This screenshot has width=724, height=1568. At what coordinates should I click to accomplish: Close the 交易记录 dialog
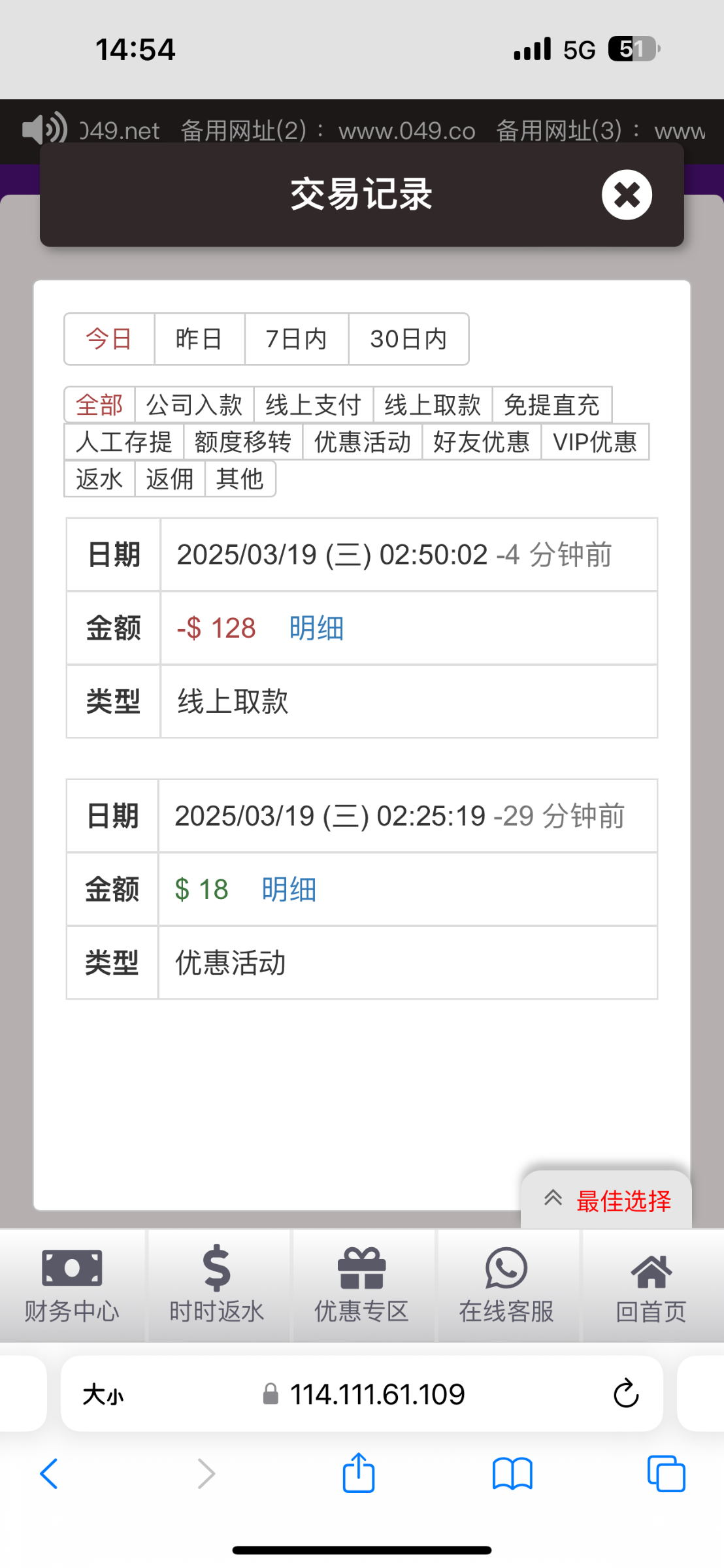tap(626, 195)
